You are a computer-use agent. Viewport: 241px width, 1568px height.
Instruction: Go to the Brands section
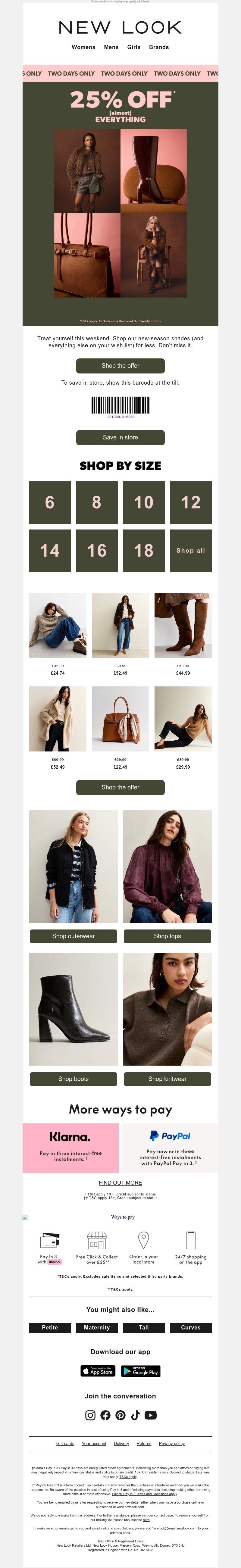[159, 47]
